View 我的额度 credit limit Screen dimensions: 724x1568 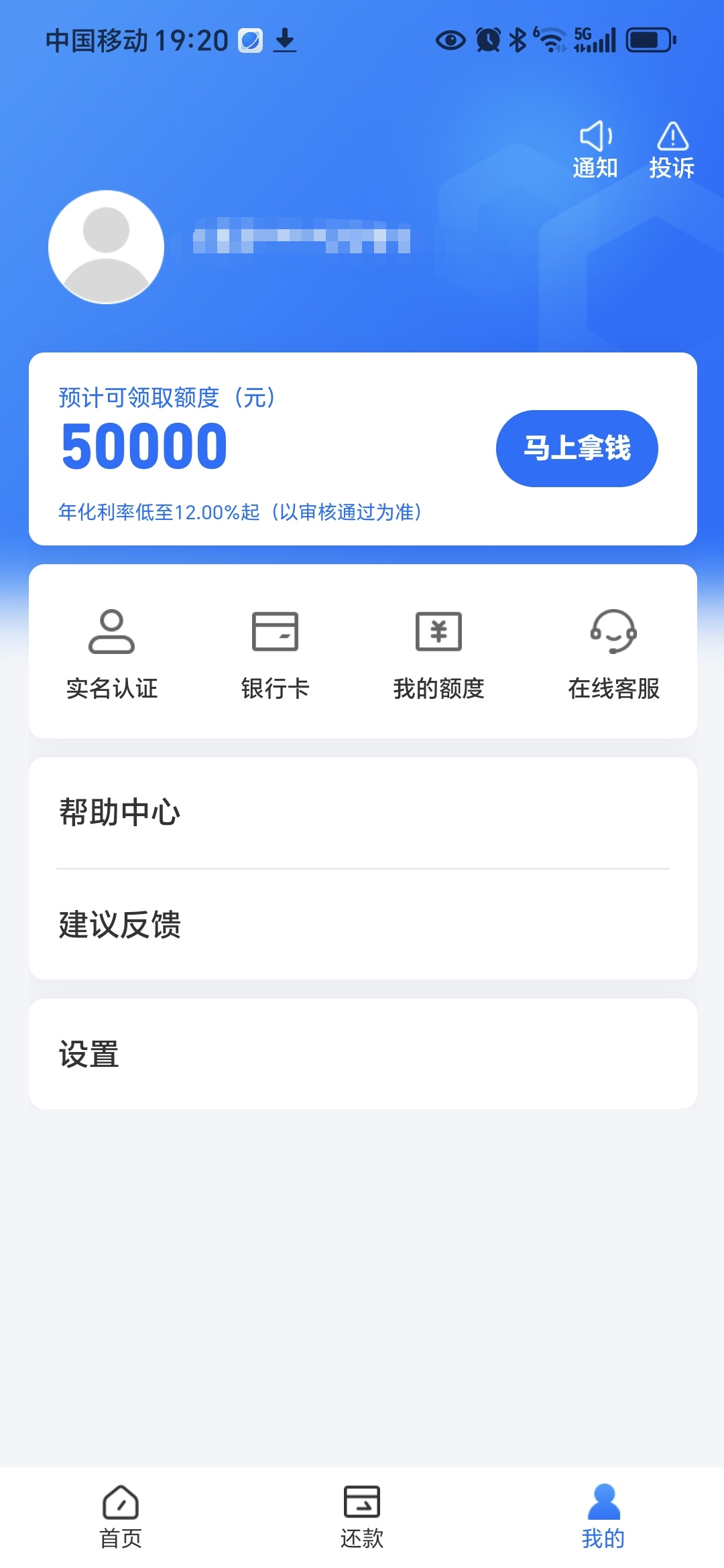(x=438, y=654)
